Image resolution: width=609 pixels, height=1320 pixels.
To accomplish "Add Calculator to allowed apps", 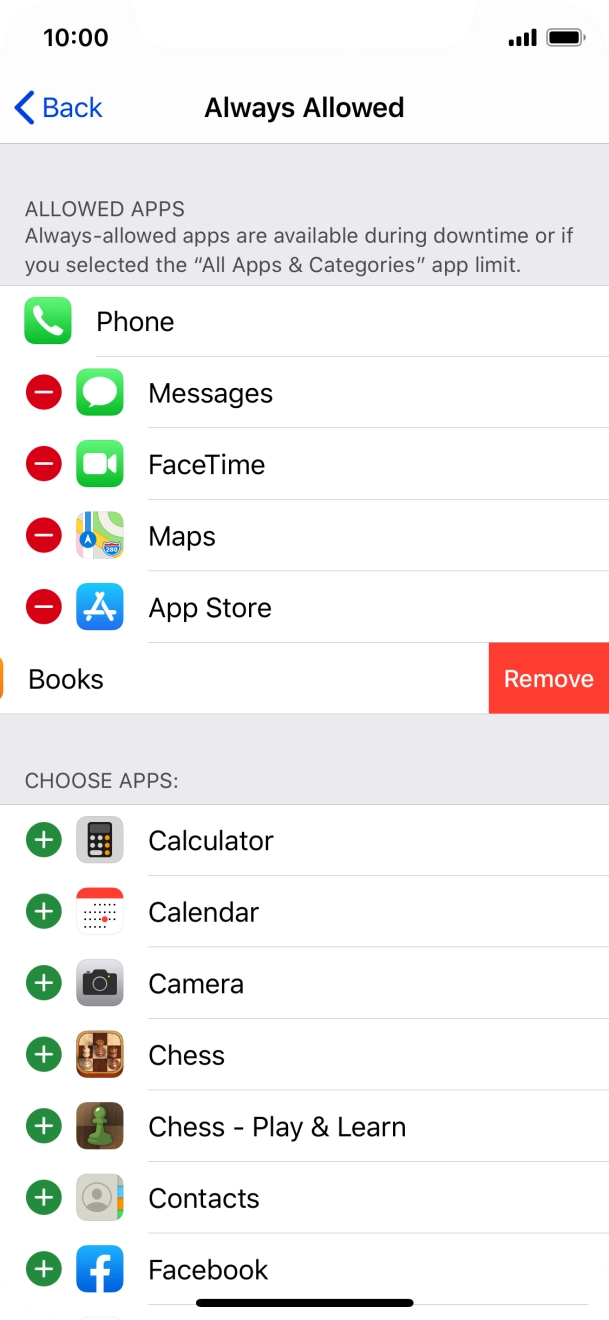I will pos(44,840).
